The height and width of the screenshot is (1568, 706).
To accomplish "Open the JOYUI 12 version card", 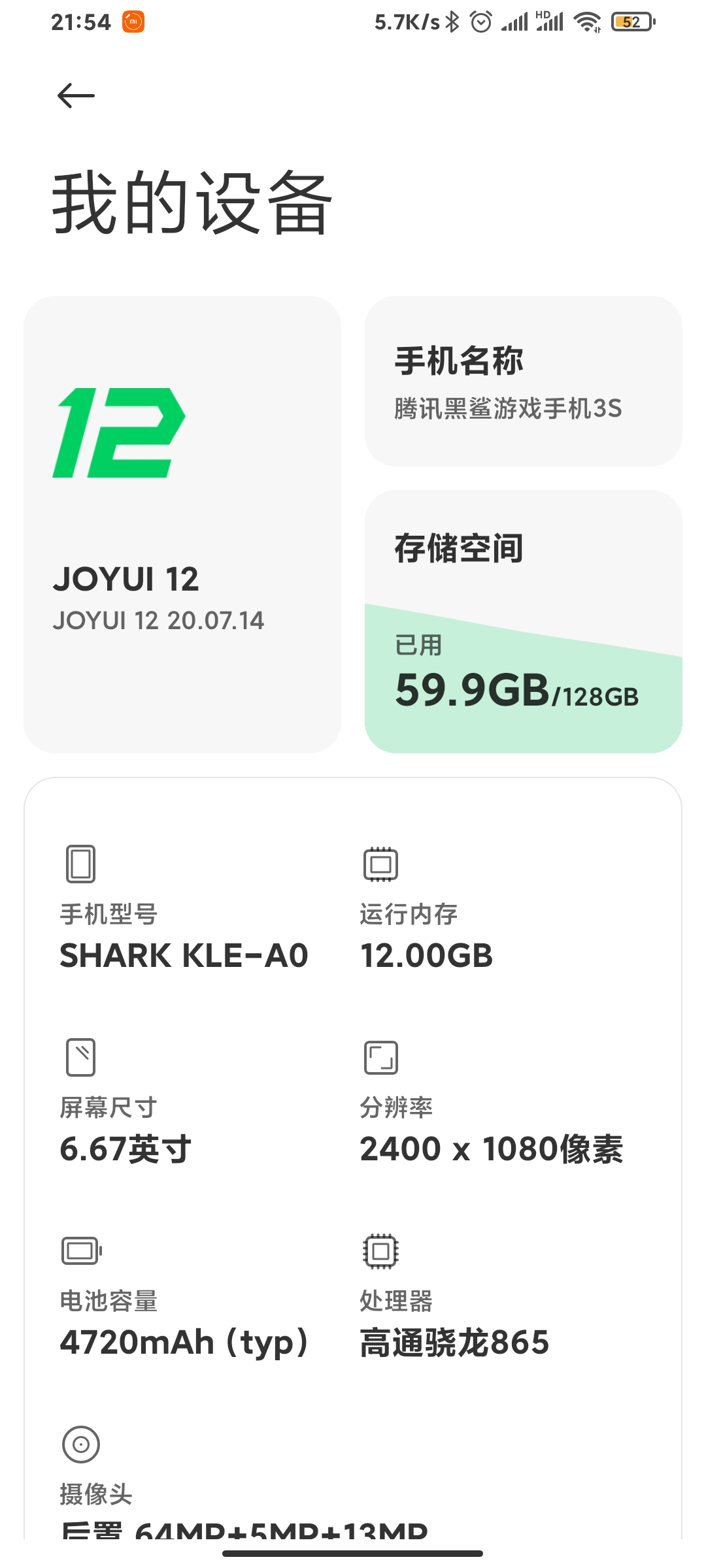I will tap(182, 525).
